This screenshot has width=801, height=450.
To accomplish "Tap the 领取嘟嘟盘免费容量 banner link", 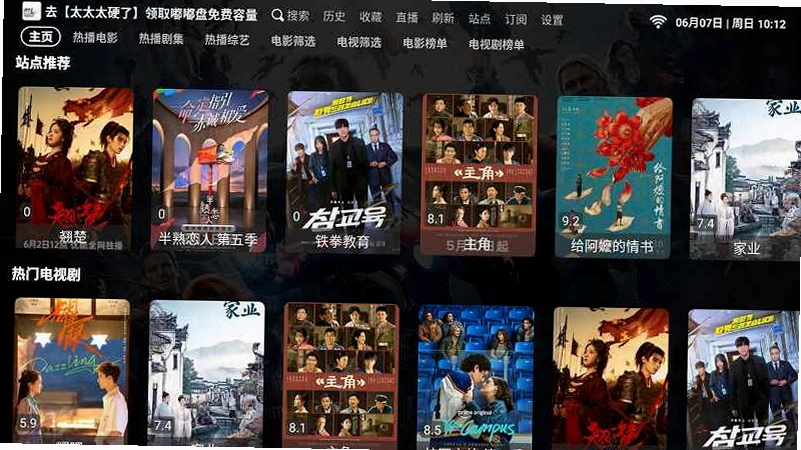I will click(x=202, y=14).
